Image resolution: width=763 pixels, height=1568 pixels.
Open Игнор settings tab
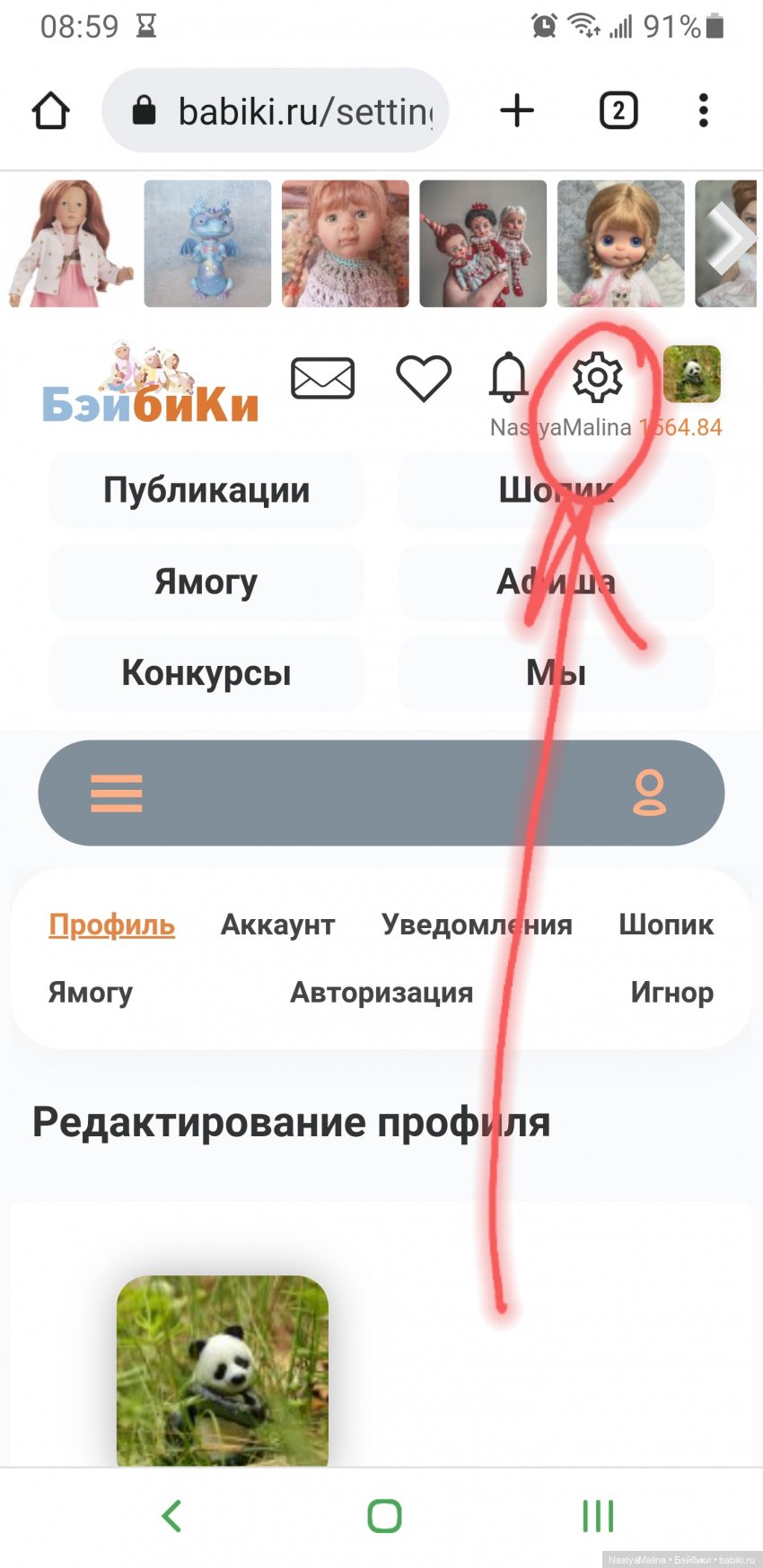click(671, 993)
